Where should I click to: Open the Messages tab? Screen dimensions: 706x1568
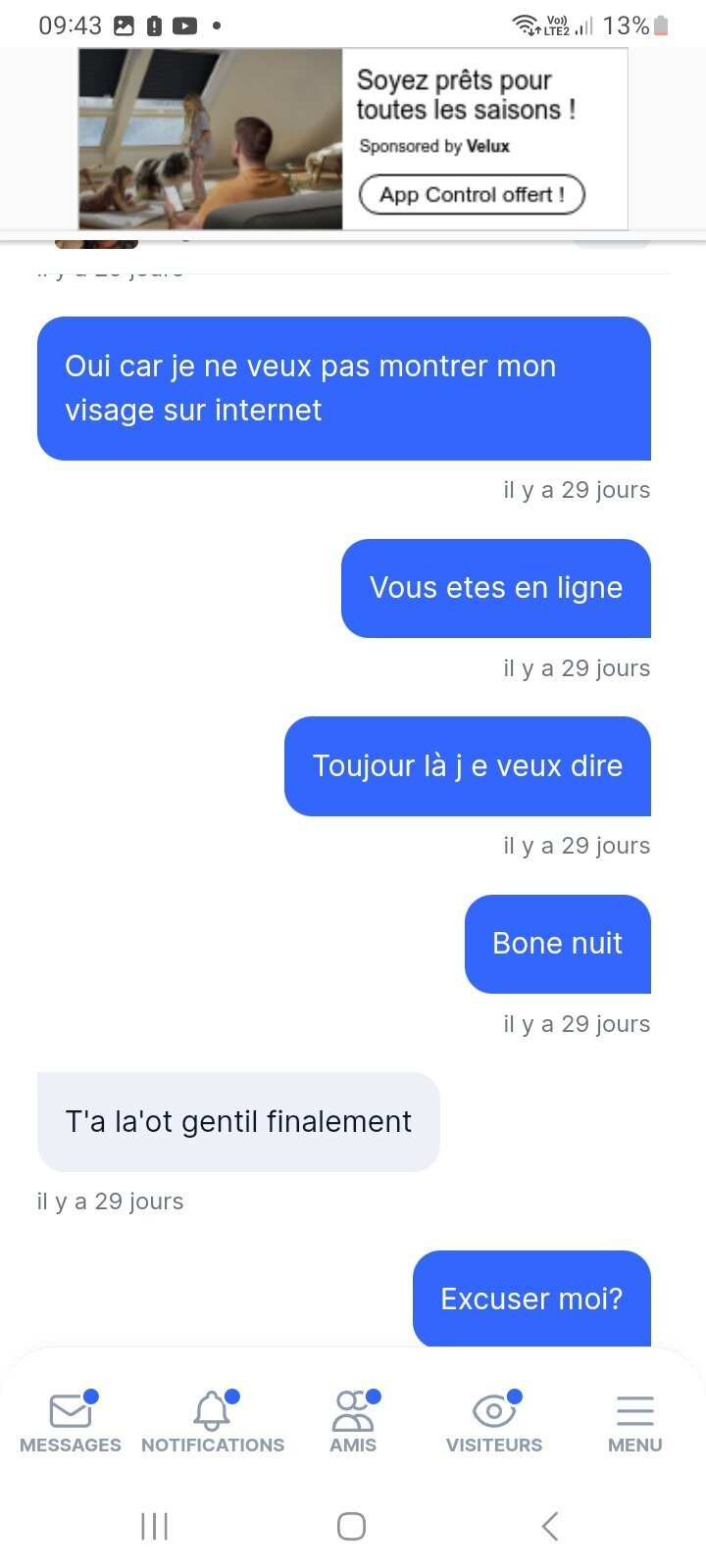point(70,1423)
